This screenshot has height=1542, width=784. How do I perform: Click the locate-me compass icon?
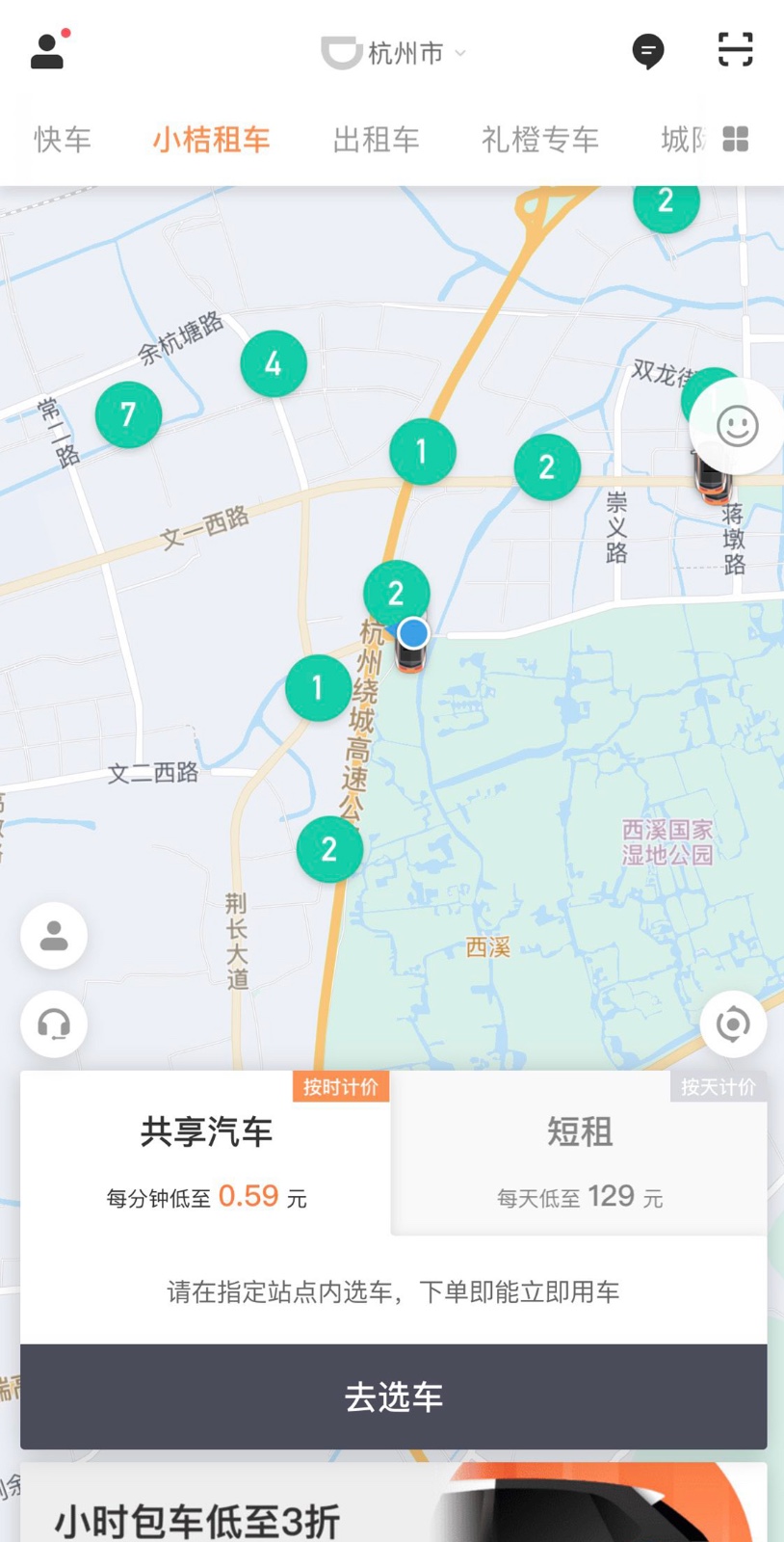coord(733,1024)
